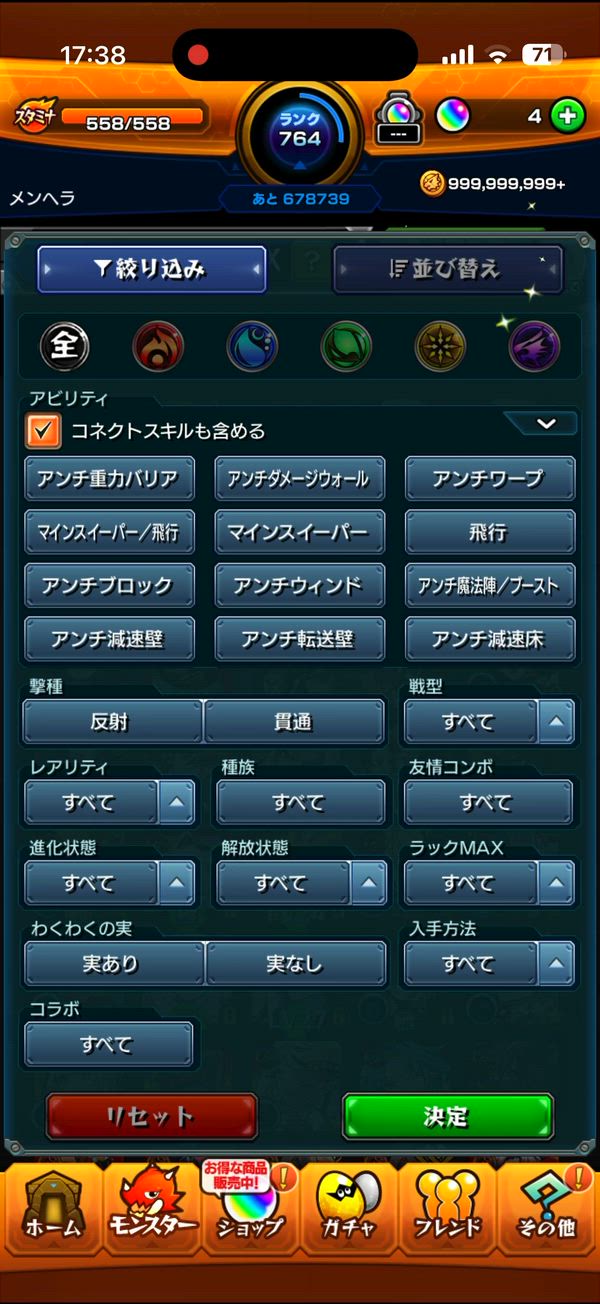Viewport: 600px width, 1304px height.
Task: Choose the アンチワープ ability filter
Action: pos(489,479)
